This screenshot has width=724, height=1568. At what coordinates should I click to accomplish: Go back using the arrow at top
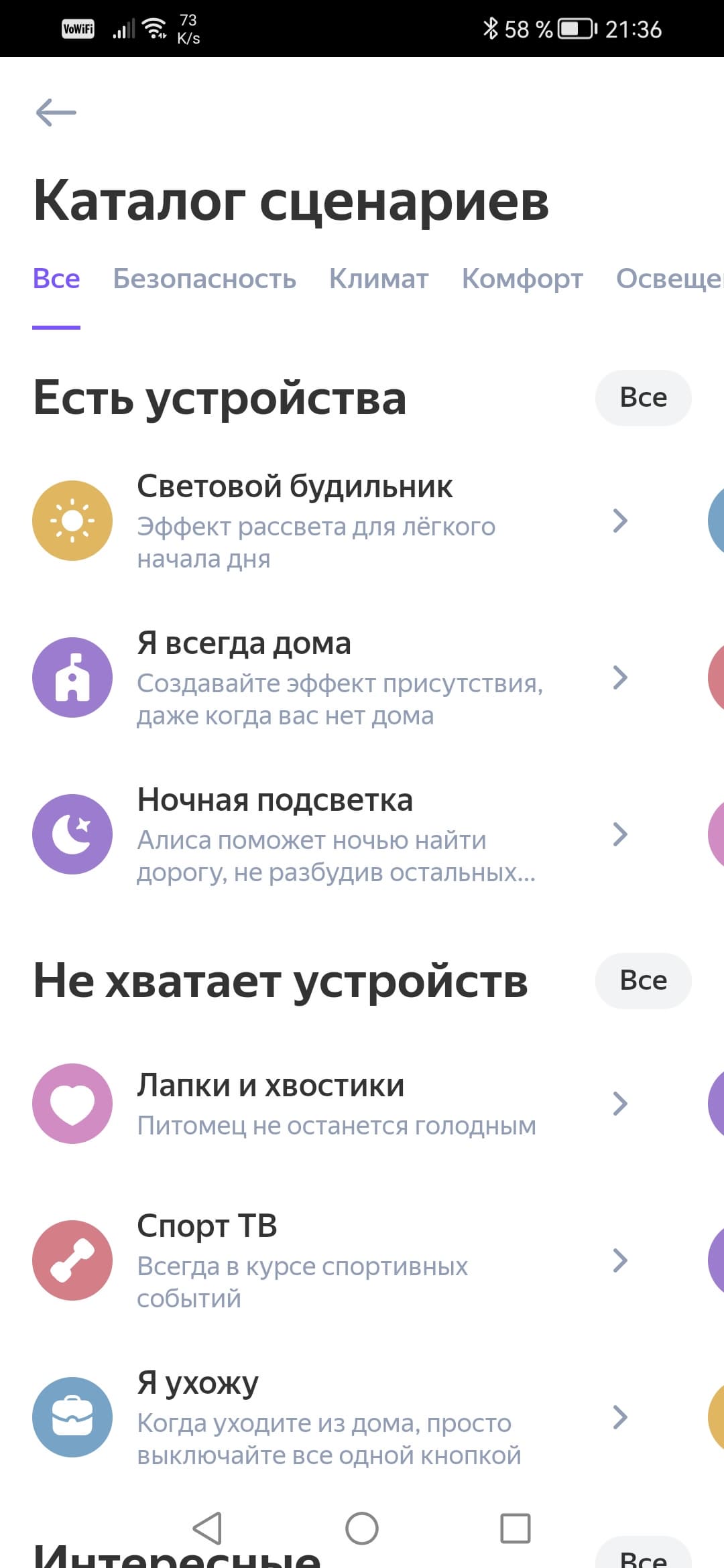pyautogui.click(x=56, y=112)
